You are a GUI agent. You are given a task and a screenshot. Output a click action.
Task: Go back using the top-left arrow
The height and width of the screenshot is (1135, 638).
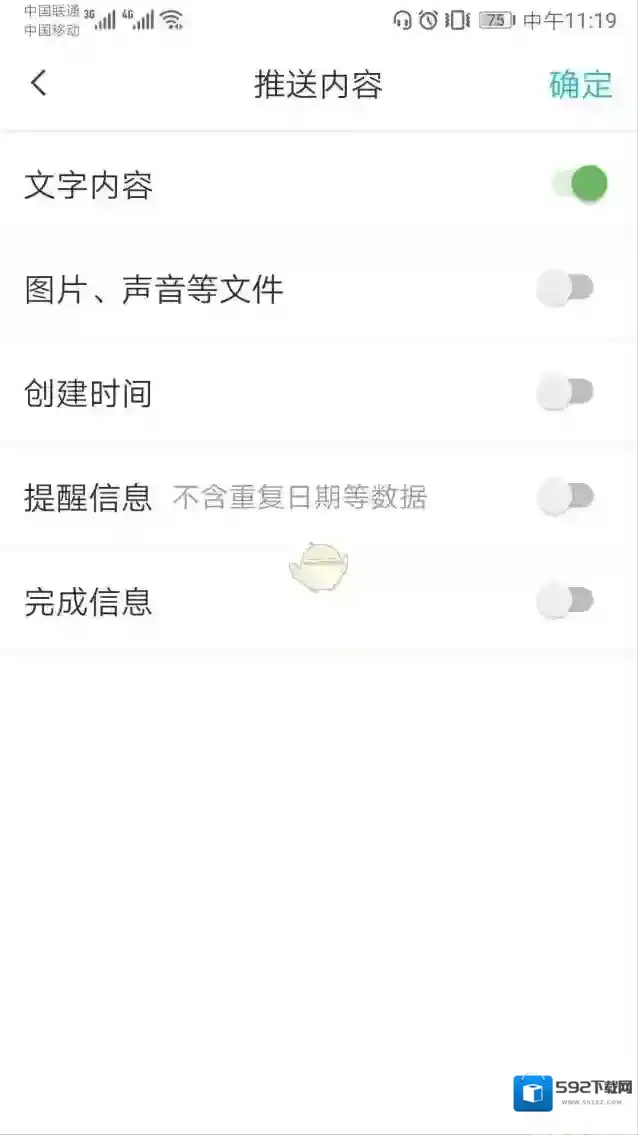pos(39,84)
